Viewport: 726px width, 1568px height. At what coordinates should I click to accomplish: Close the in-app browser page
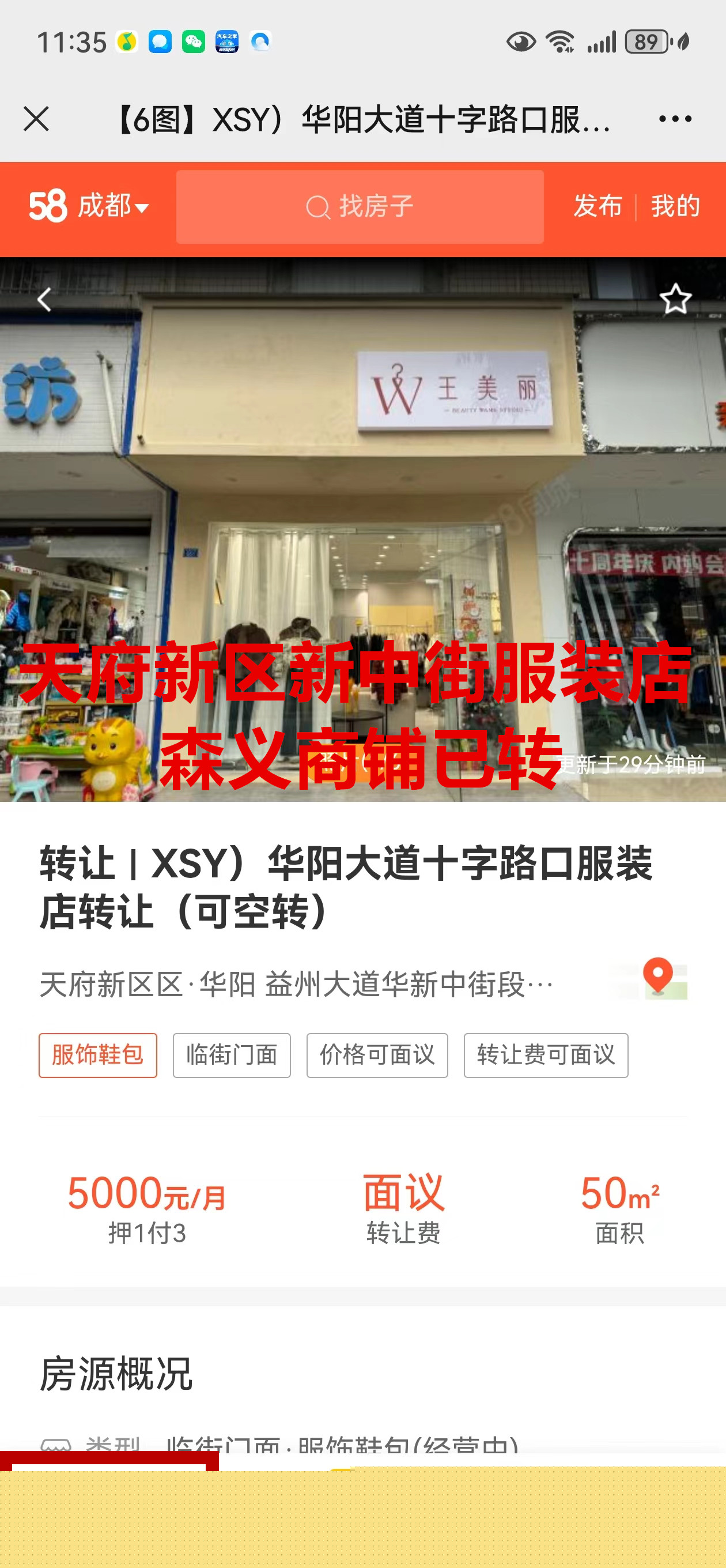pyautogui.click(x=36, y=119)
